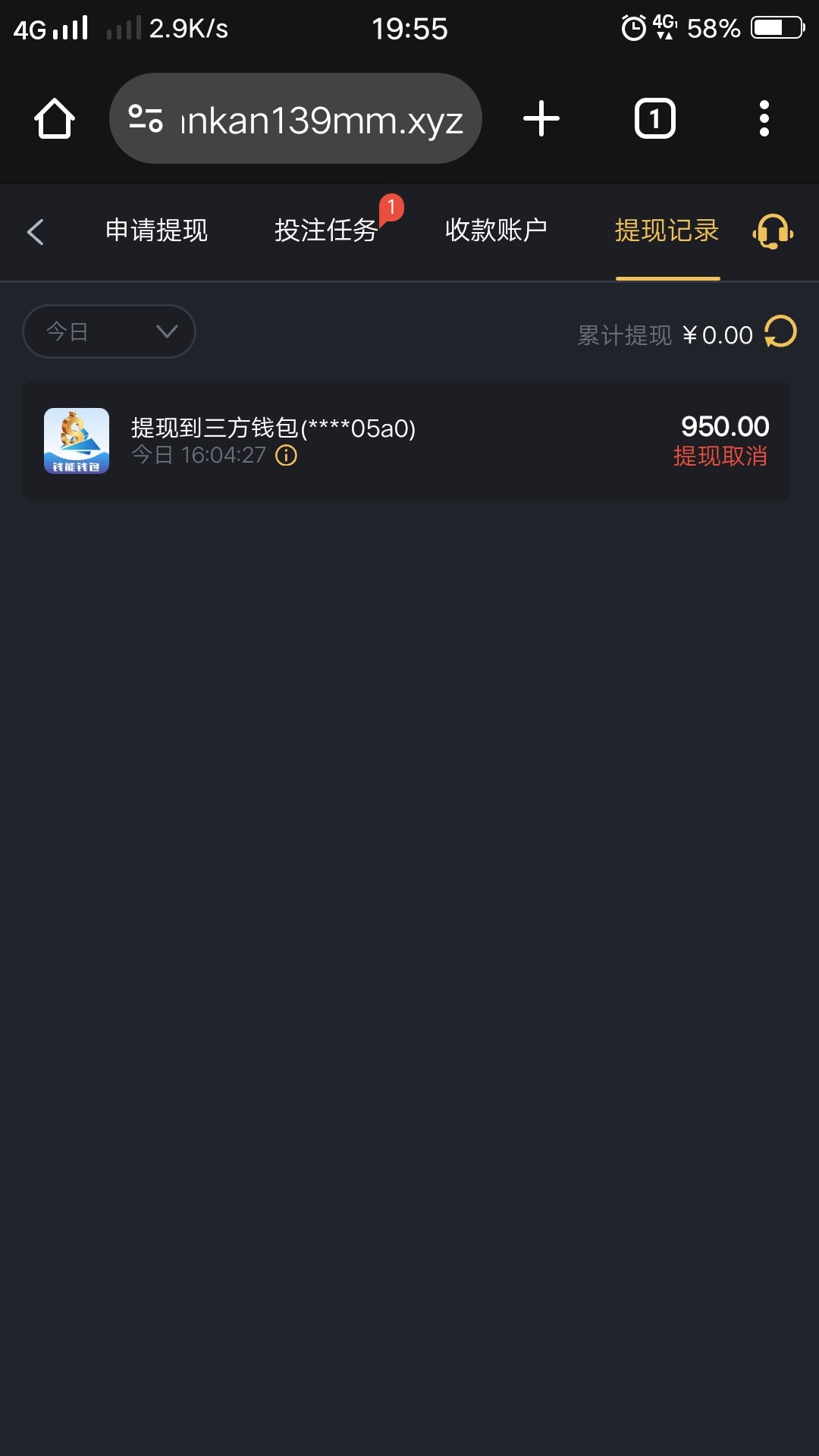Tap the headset customer service icon

773,232
